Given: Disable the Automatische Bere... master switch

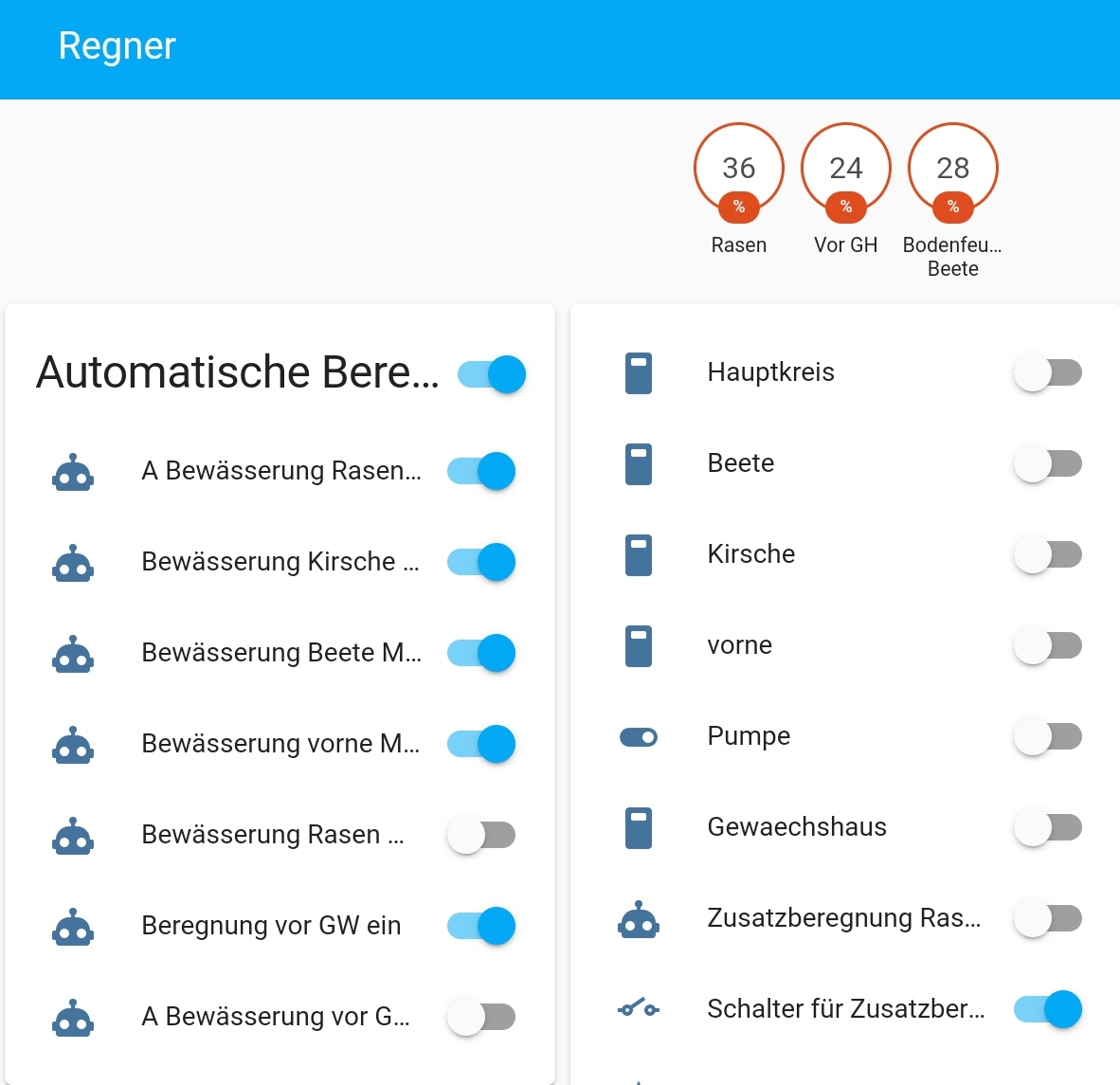Looking at the screenshot, I should click(x=492, y=374).
